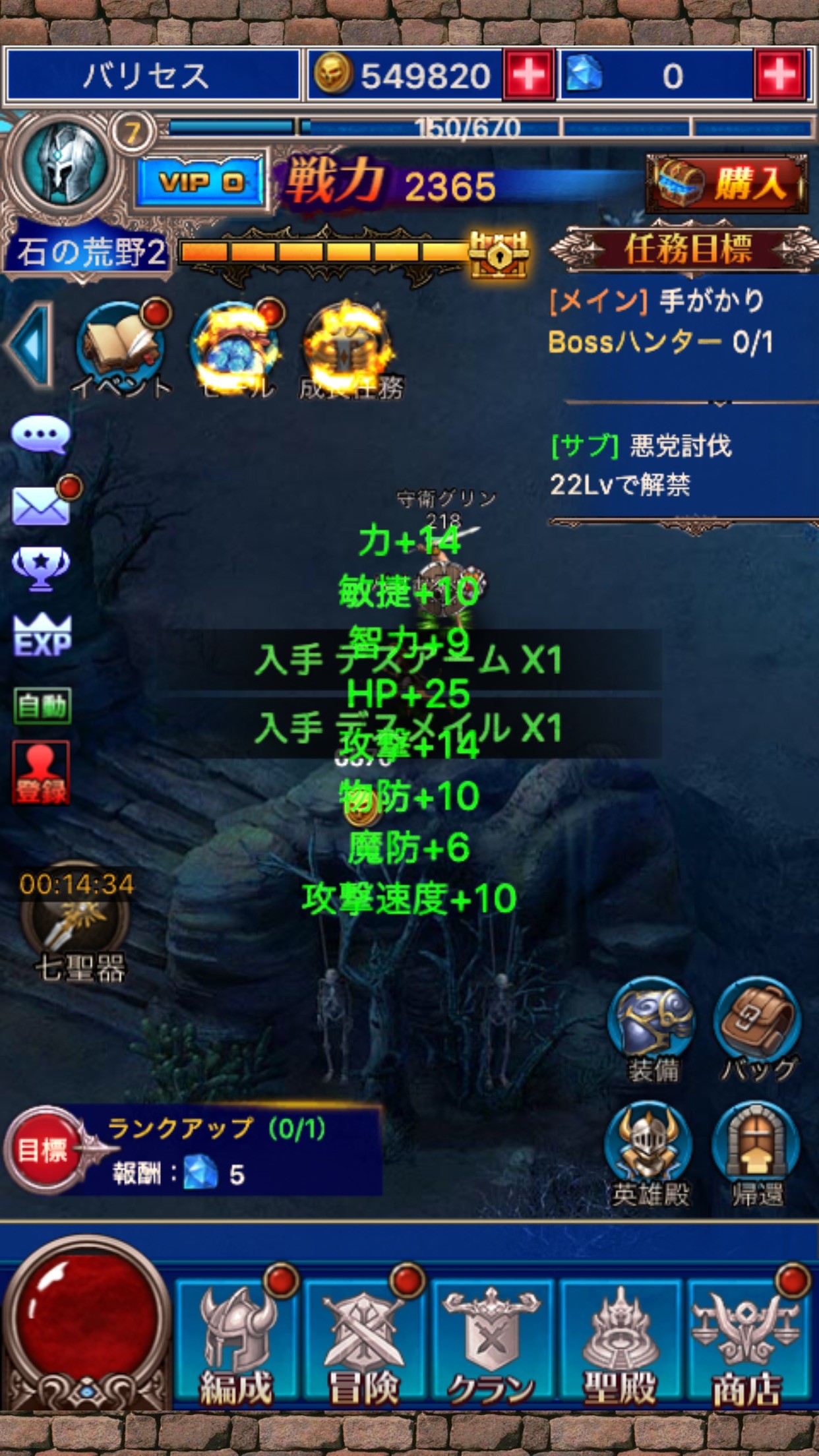Open the EXP crown icon
819x1456 pixels.
[x=42, y=635]
